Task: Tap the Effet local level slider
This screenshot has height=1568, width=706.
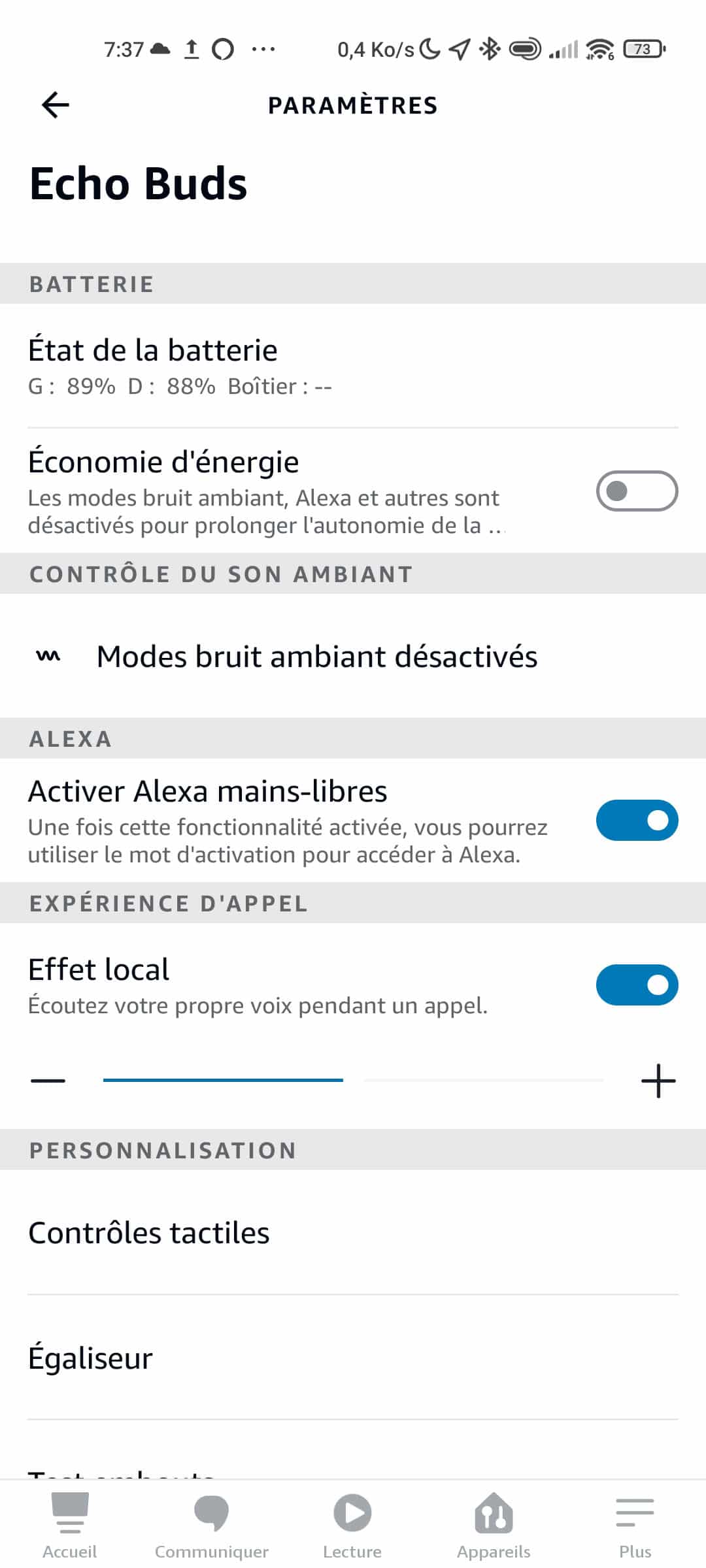Action: click(353, 1081)
